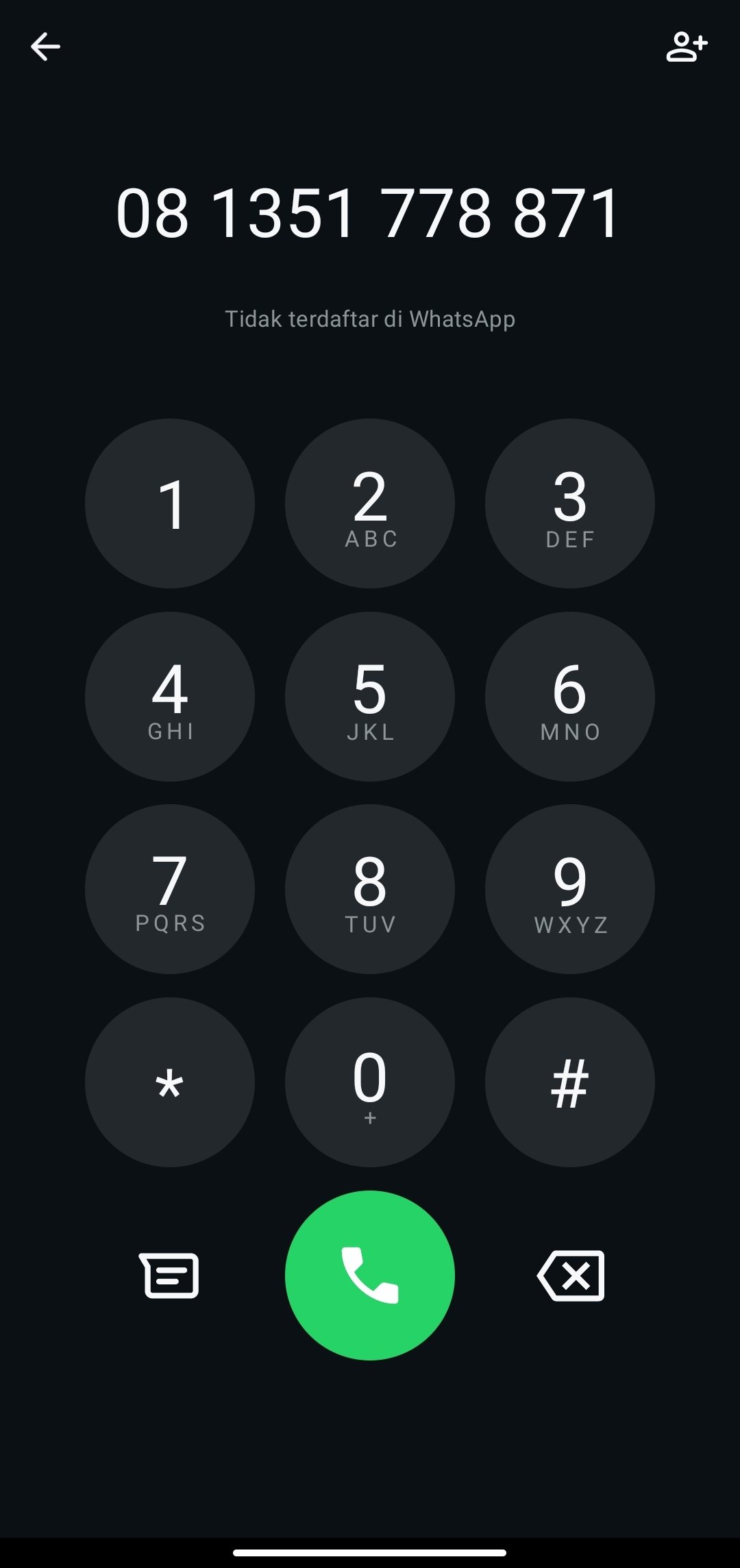Tap the 8 TUV key

point(370,889)
